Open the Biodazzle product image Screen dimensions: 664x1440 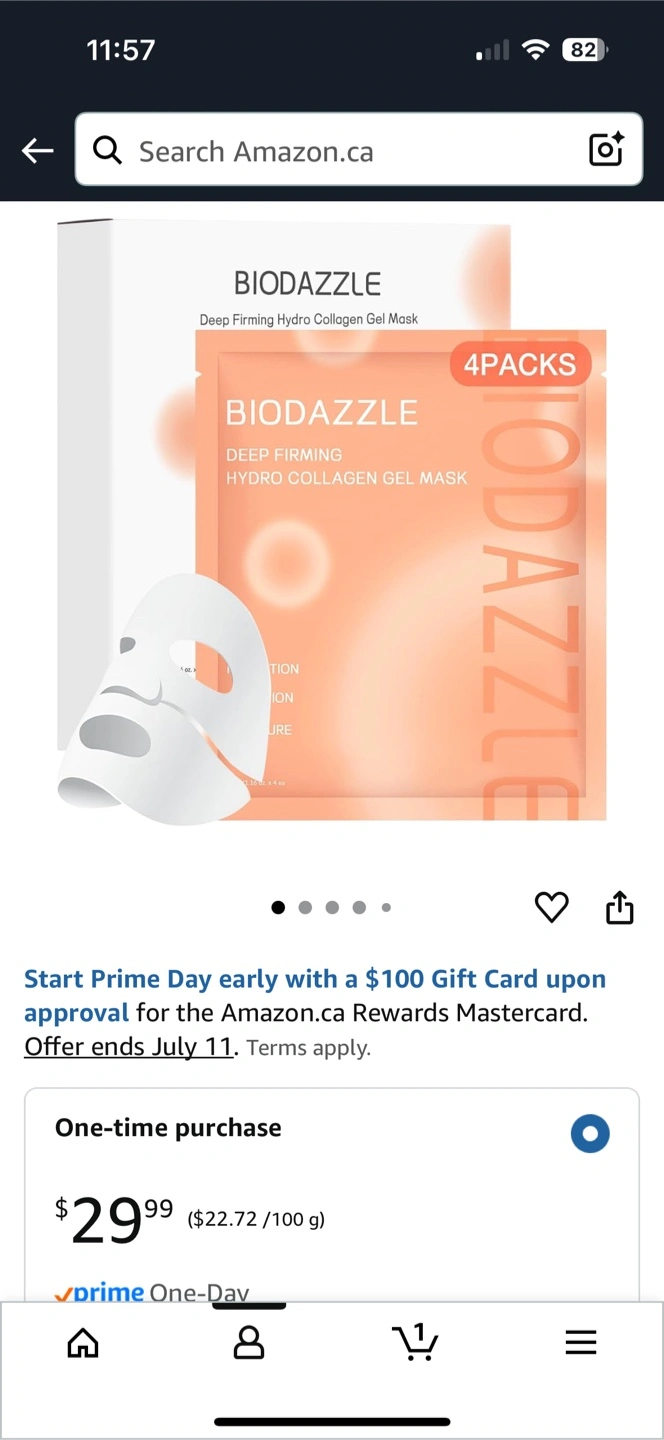click(x=332, y=523)
